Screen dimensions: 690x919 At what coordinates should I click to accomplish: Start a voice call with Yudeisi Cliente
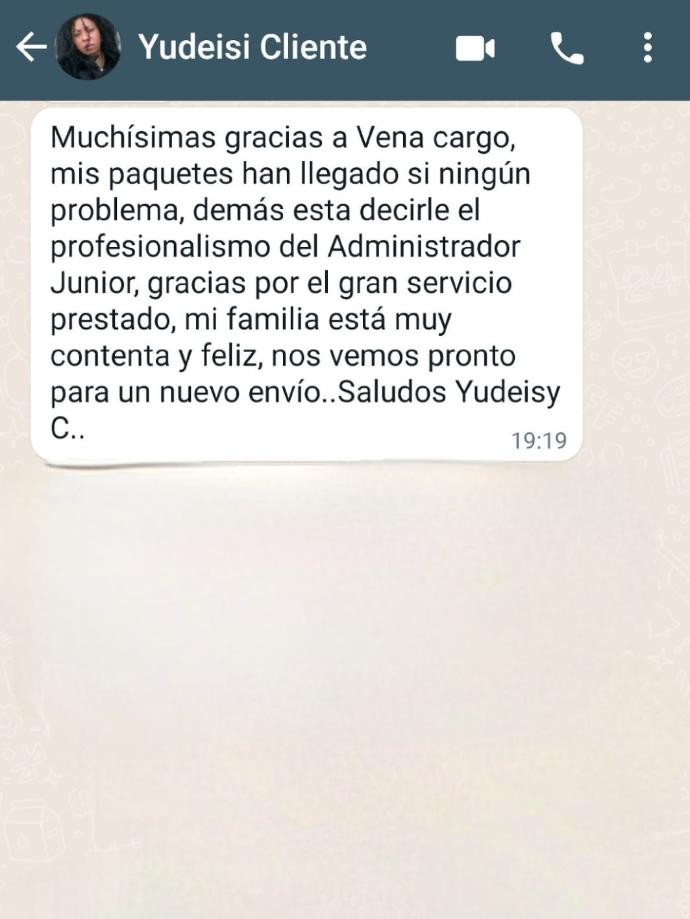tap(567, 48)
